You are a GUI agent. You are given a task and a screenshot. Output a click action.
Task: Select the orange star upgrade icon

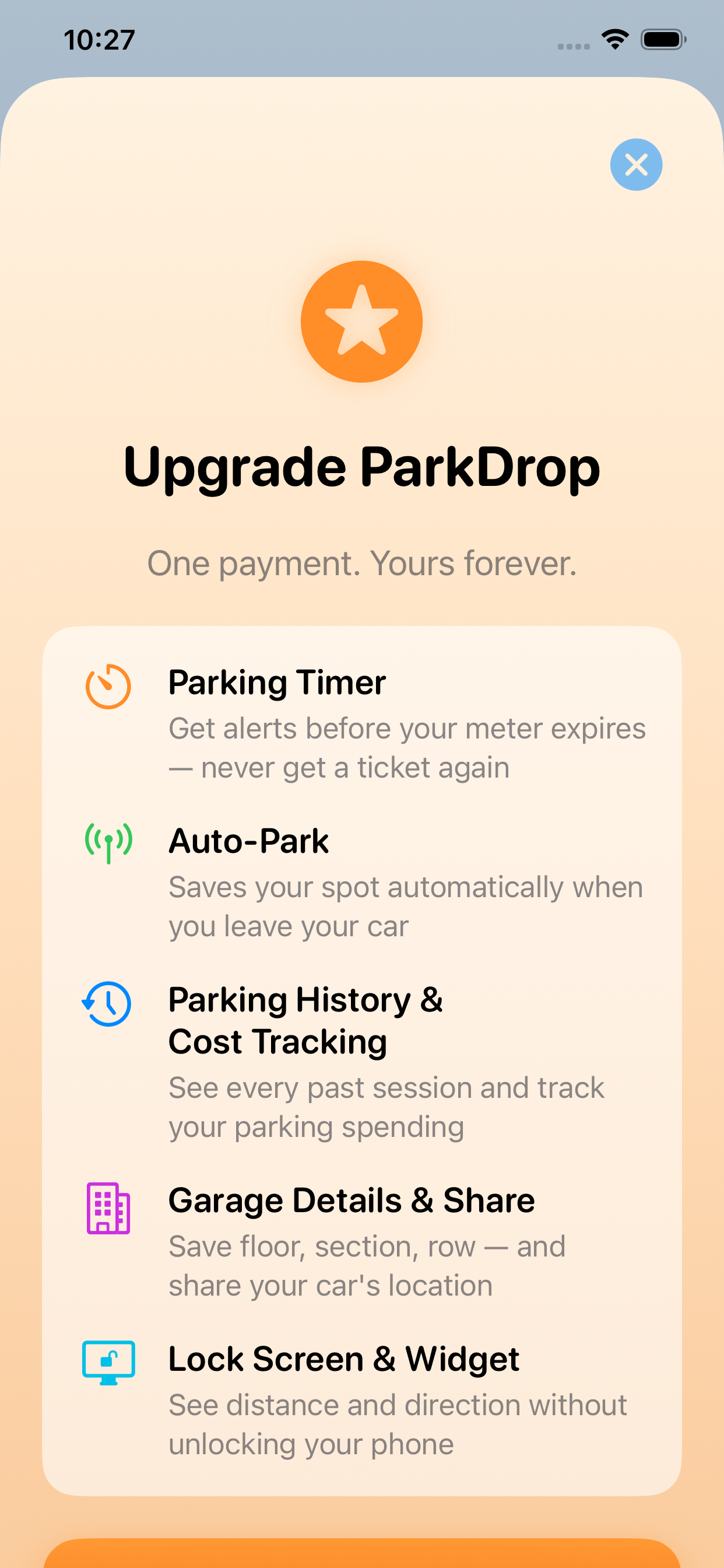(x=361, y=321)
